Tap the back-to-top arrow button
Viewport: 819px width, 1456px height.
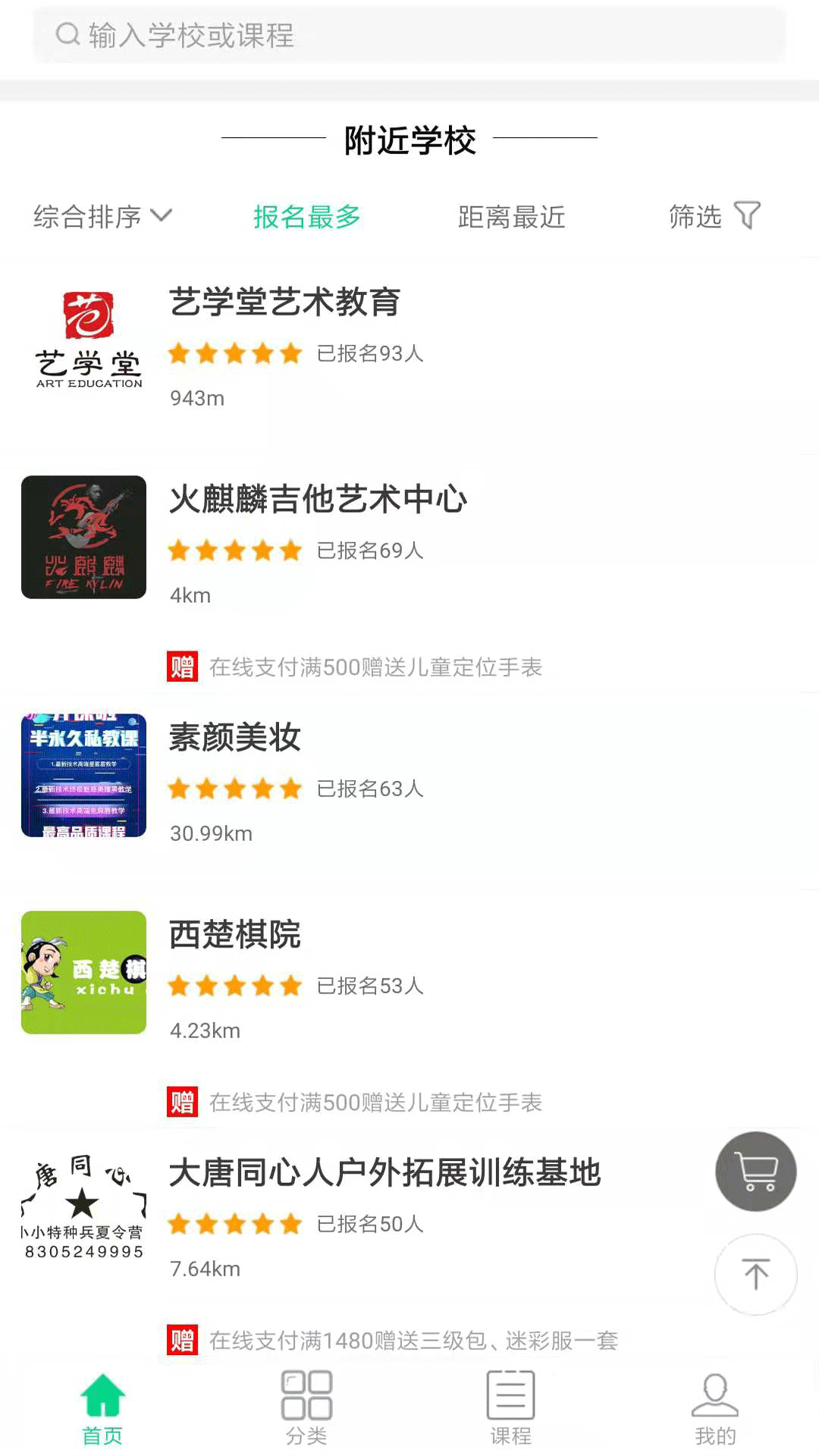click(x=755, y=1274)
